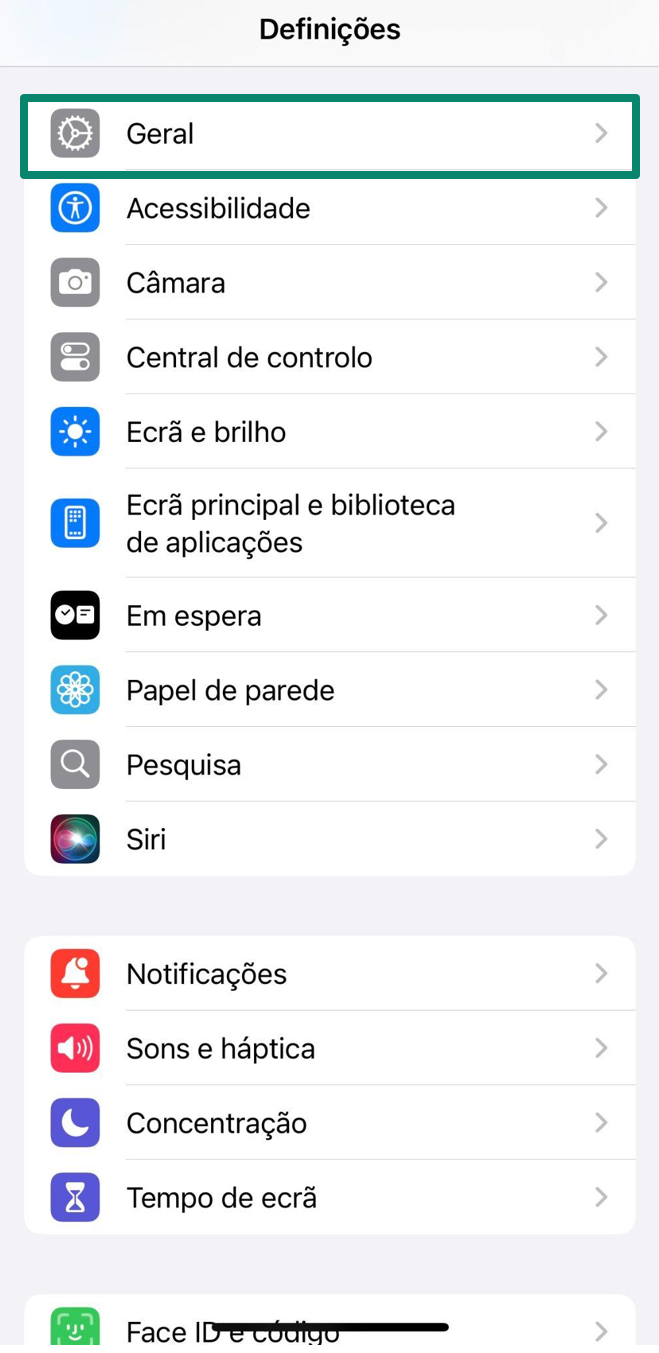Screen dimensions: 659x1353
Task: Go to Sons e háptica
Action: coord(329,1048)
